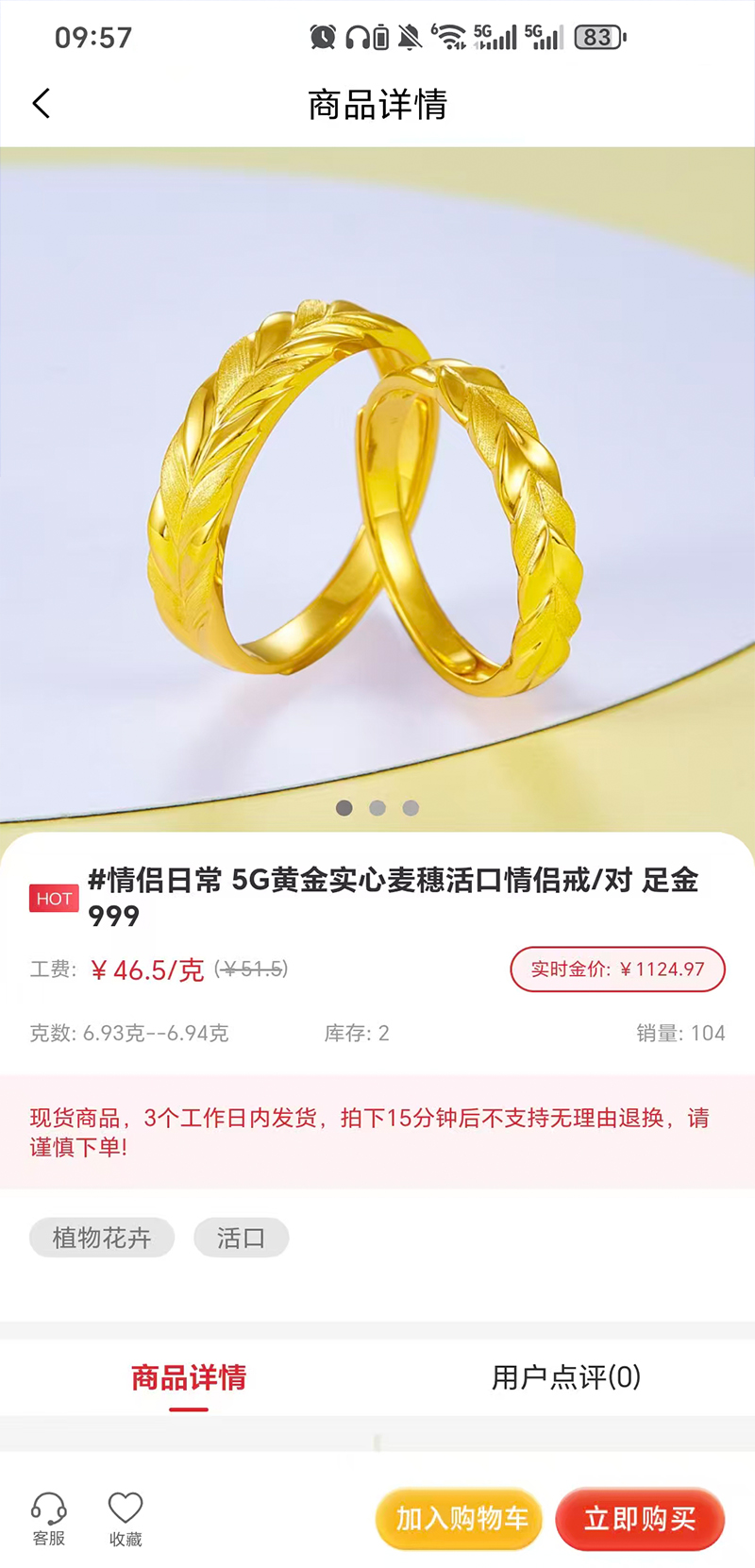Select the 商品详情 tab

coord(189,1376)
